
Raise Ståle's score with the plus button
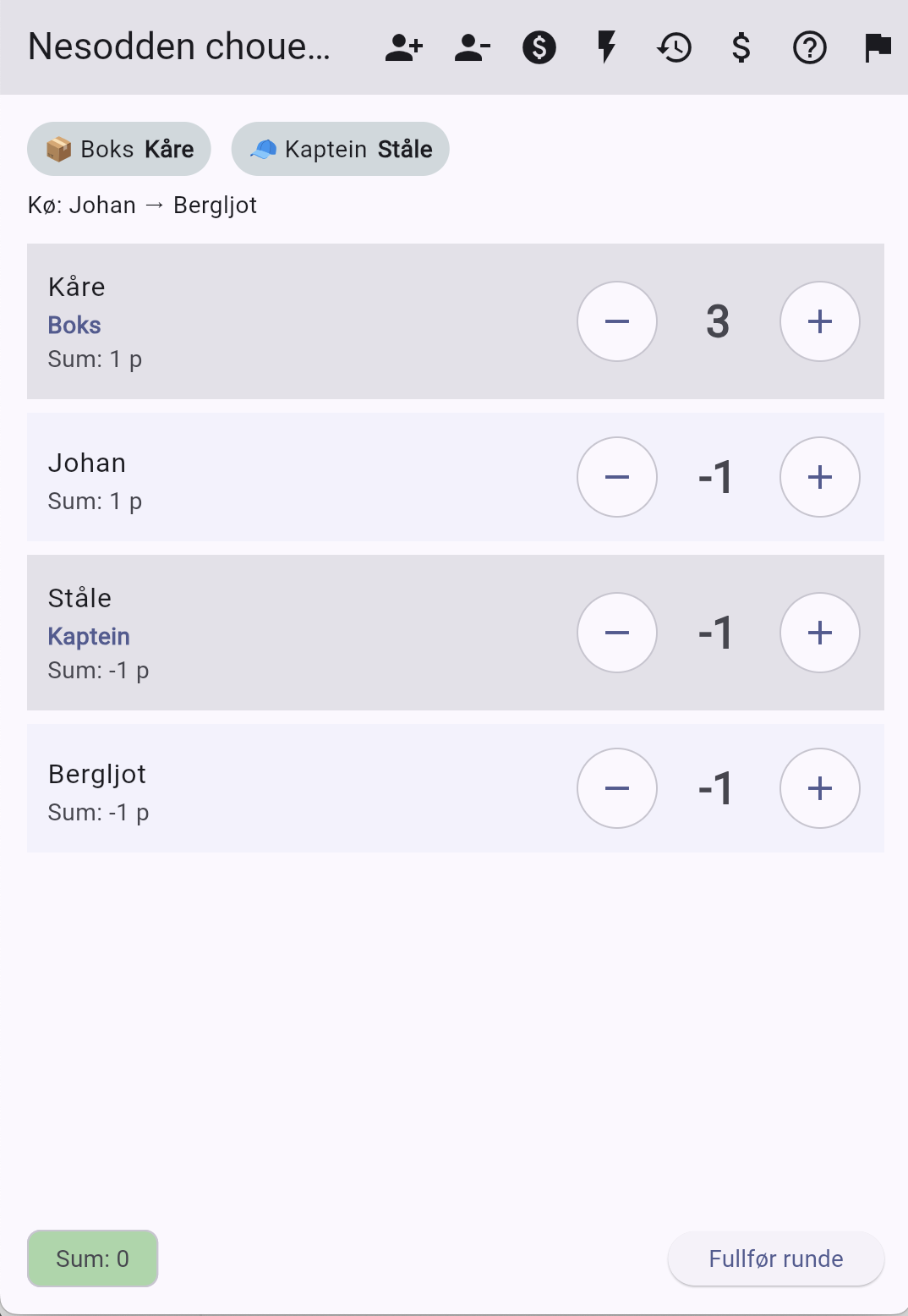click(x=819, y=633)
